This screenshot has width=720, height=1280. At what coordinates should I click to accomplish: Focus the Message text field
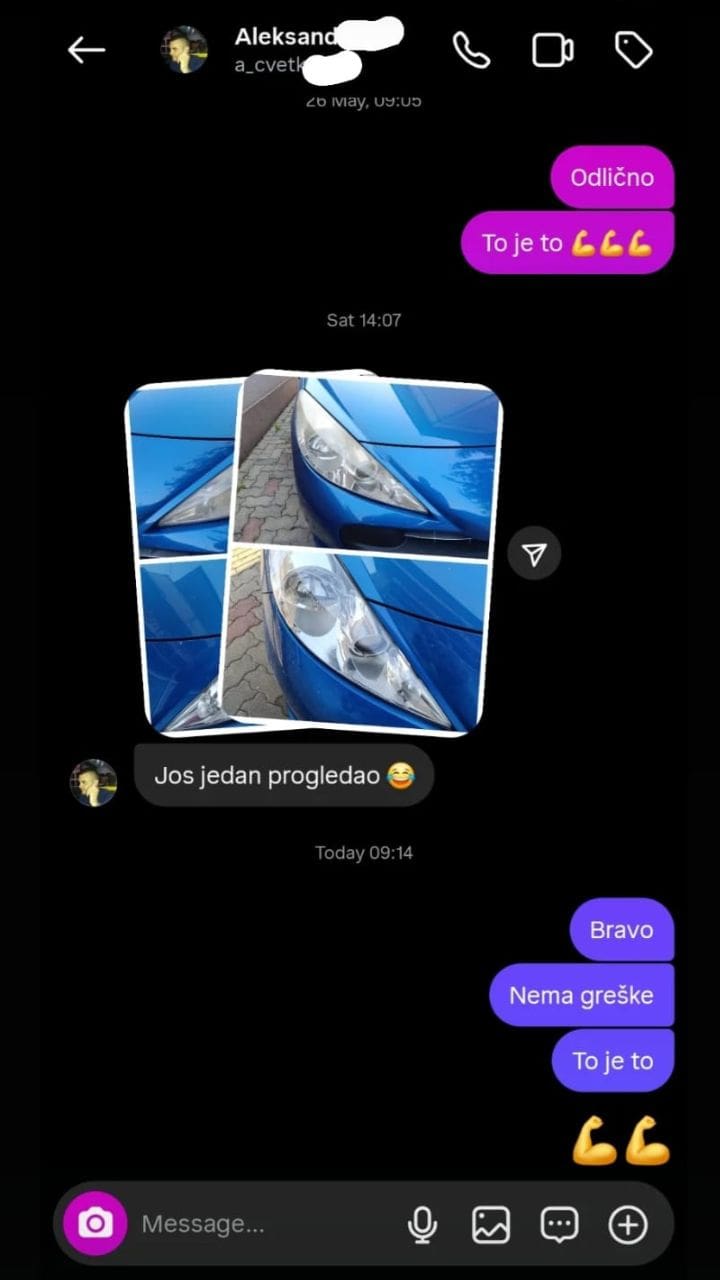tap(260, 1224)
